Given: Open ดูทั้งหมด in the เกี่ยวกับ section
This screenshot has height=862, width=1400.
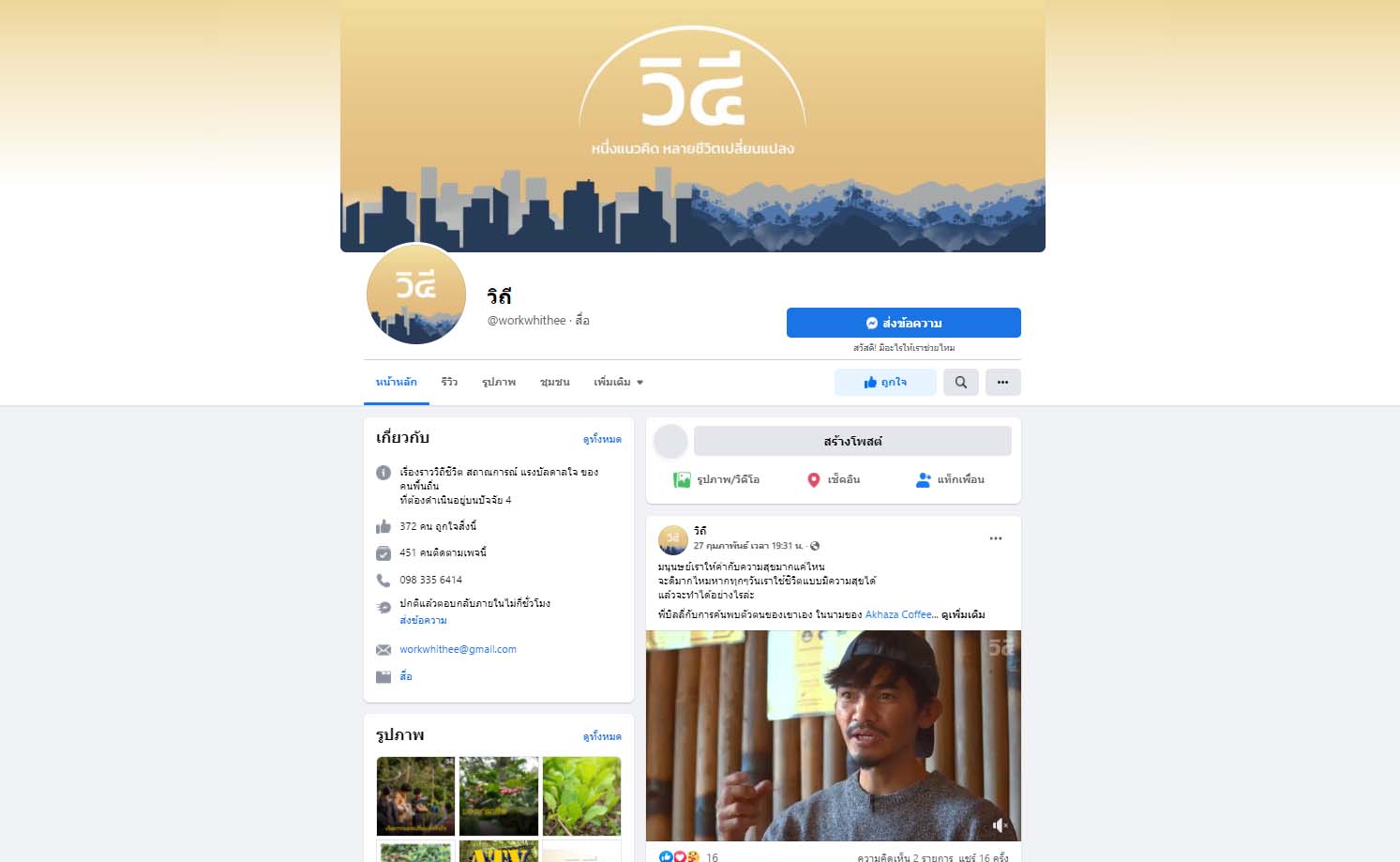Looking at the screenshot, I should coord(602,439).
